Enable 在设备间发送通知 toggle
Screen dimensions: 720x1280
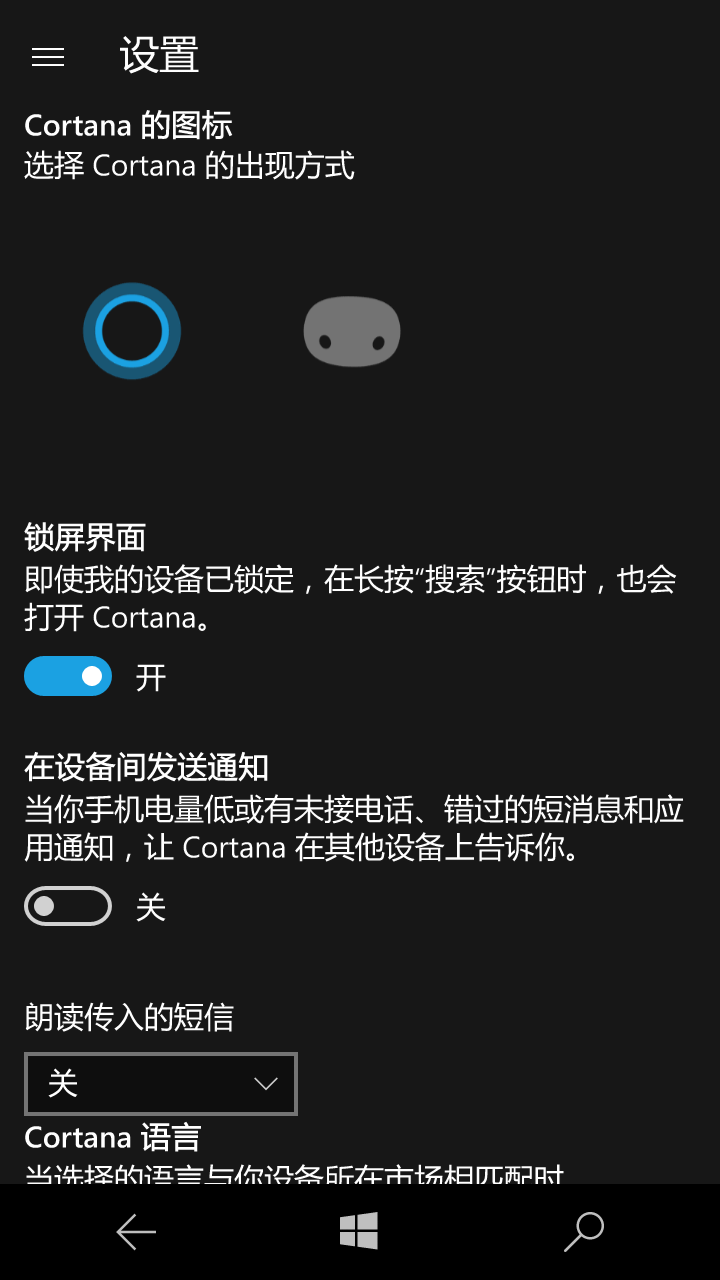(68, 906)
